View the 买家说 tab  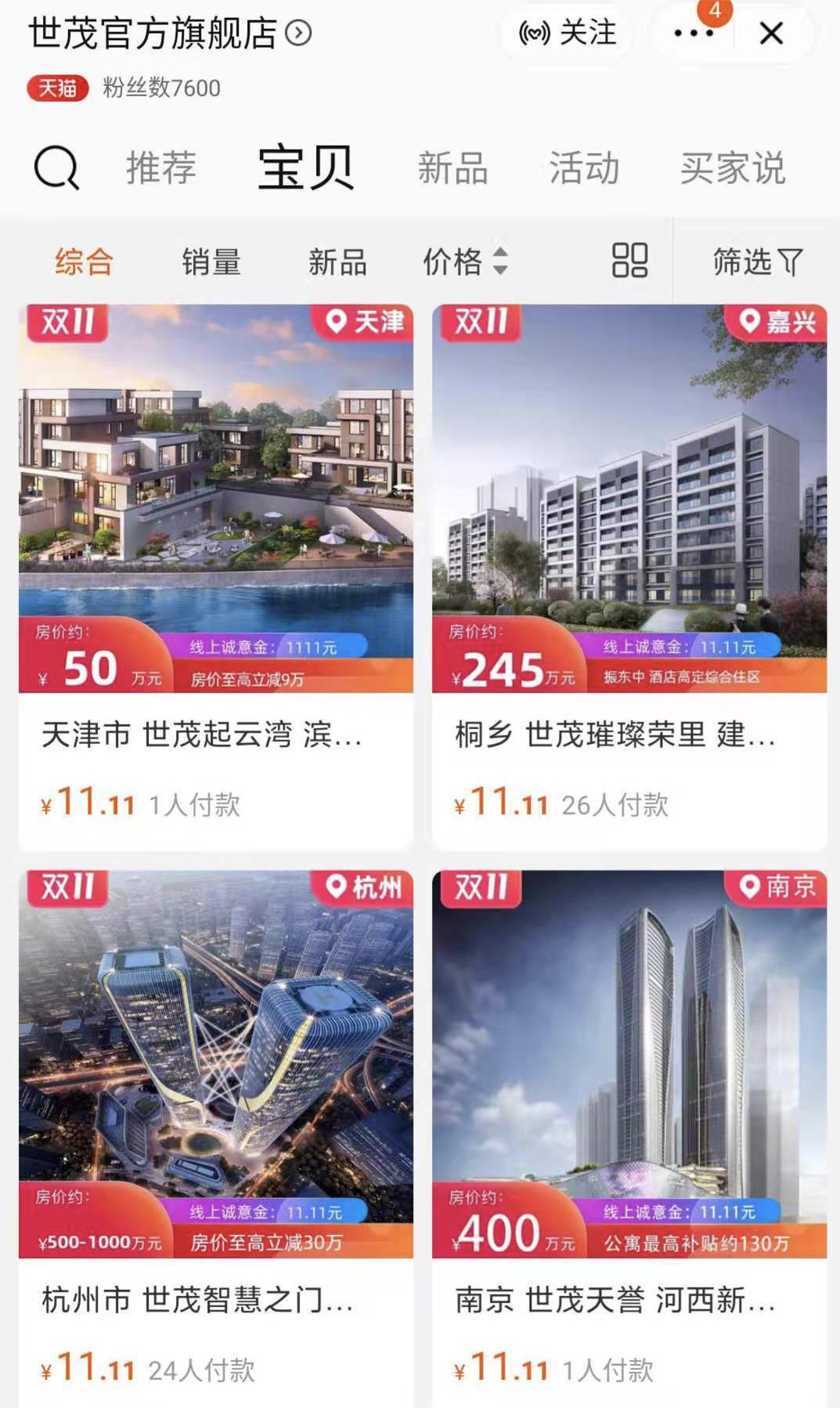click(732, 168)
